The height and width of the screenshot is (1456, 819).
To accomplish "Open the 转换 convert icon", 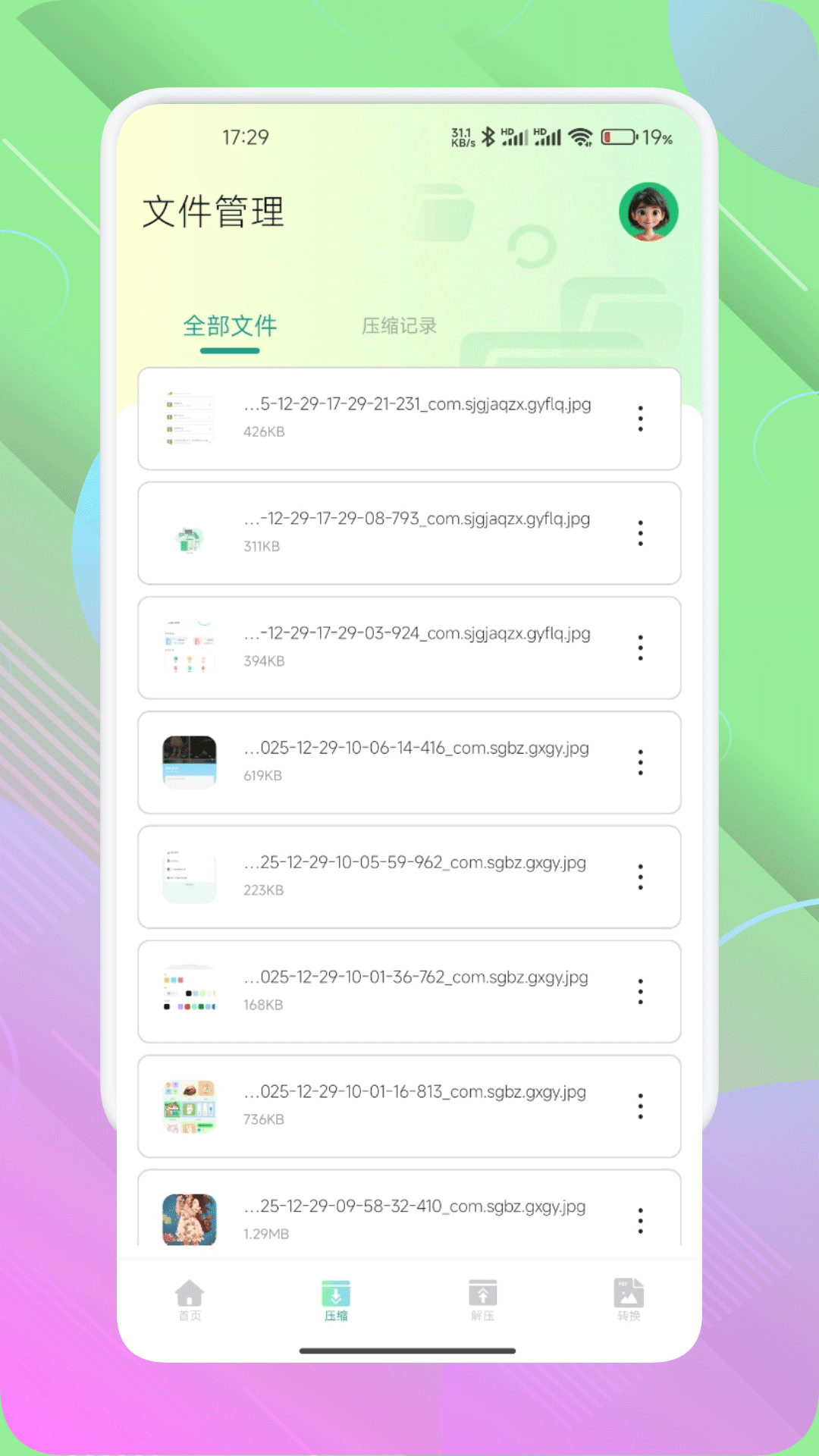I will [626, 1293].
